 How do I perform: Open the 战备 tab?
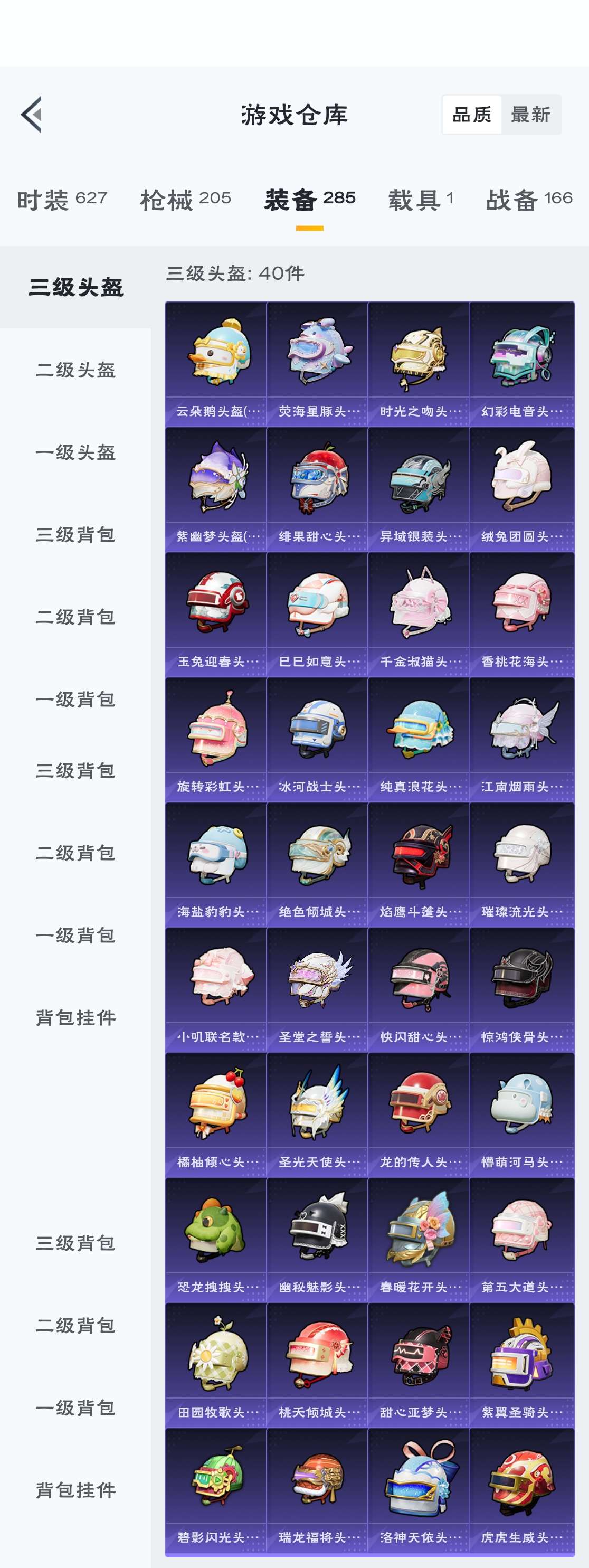click(x=529, y=199)
